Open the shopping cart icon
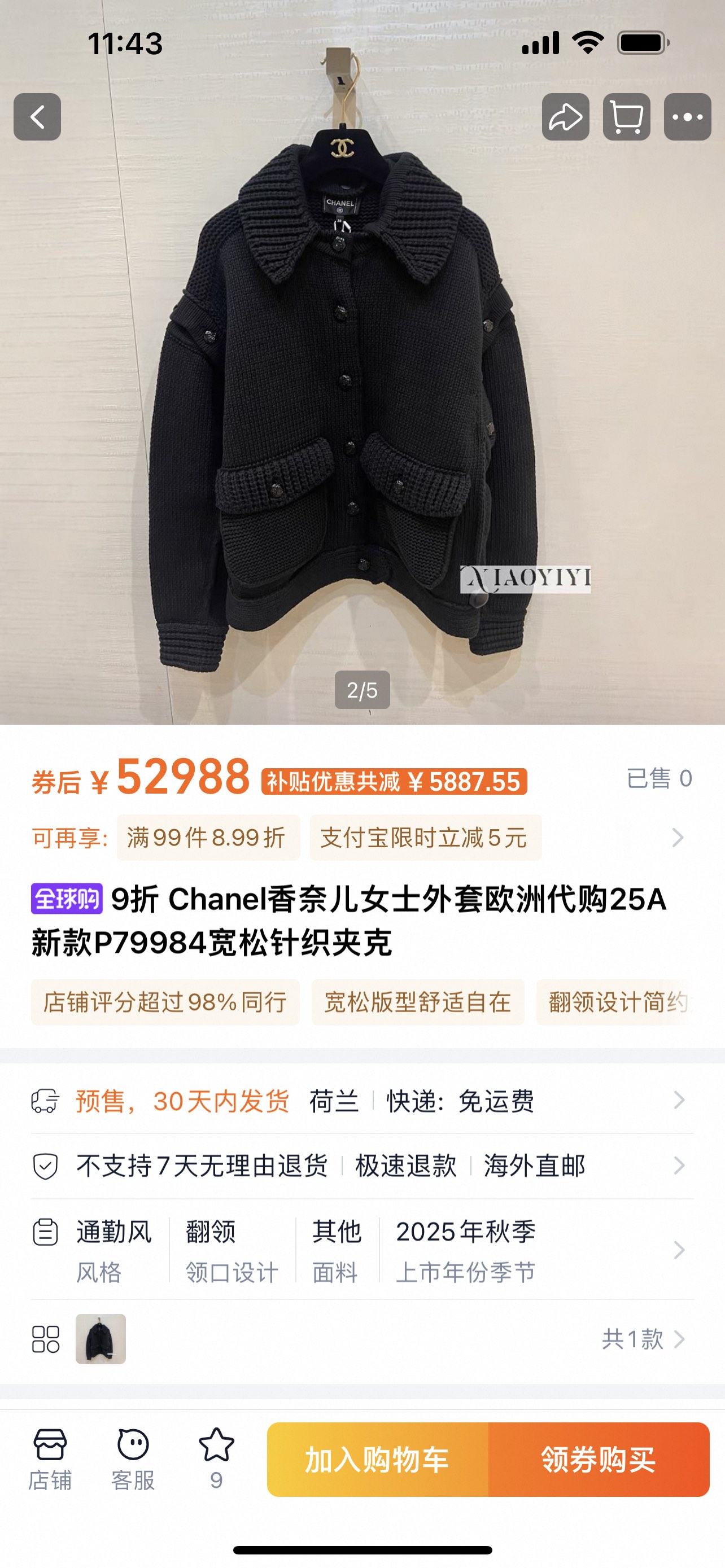This screenshot has width=725, height=1568. coord(626,117)
